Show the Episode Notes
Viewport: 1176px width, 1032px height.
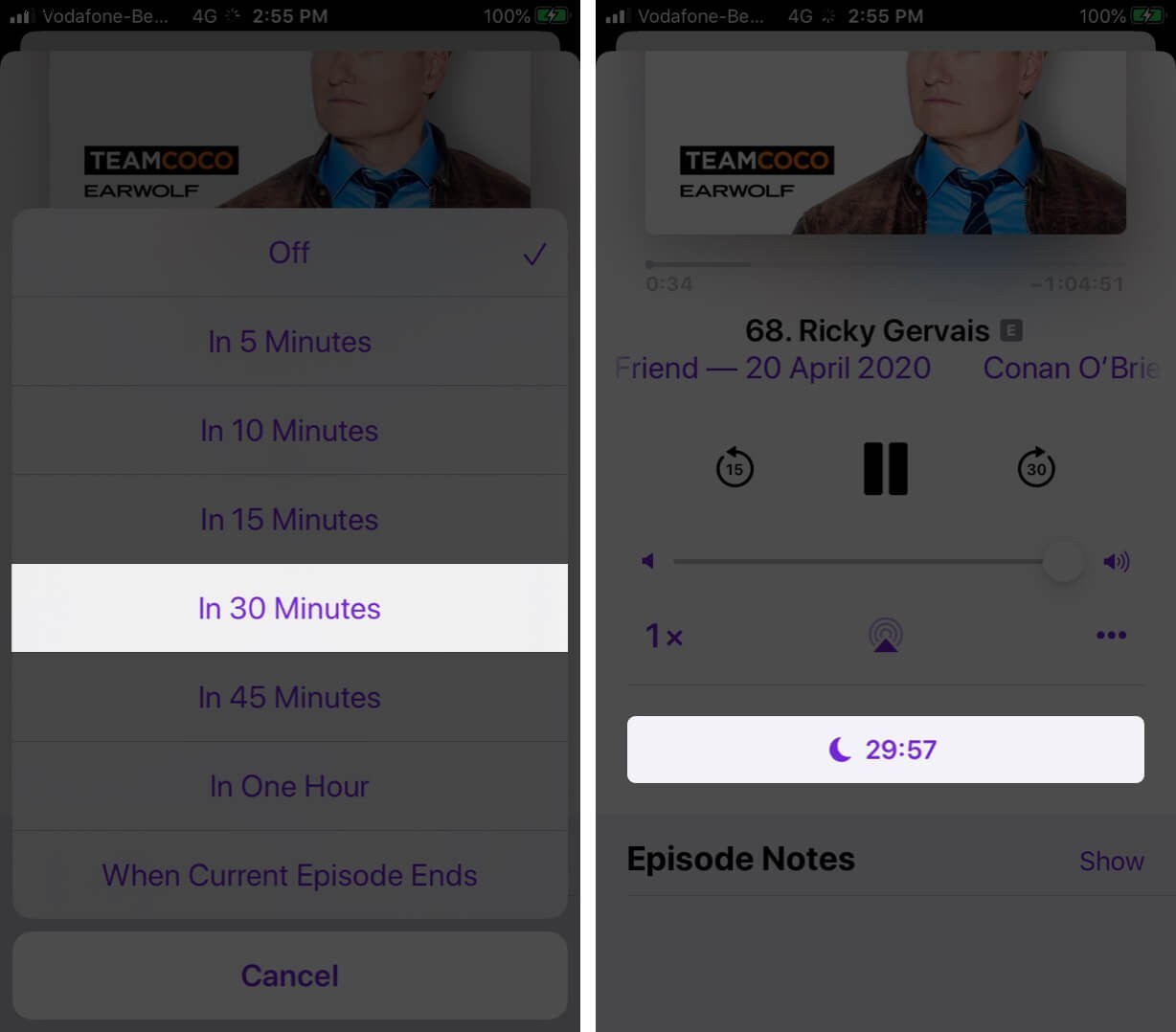pyautogui.click(x=1111, y=861)
